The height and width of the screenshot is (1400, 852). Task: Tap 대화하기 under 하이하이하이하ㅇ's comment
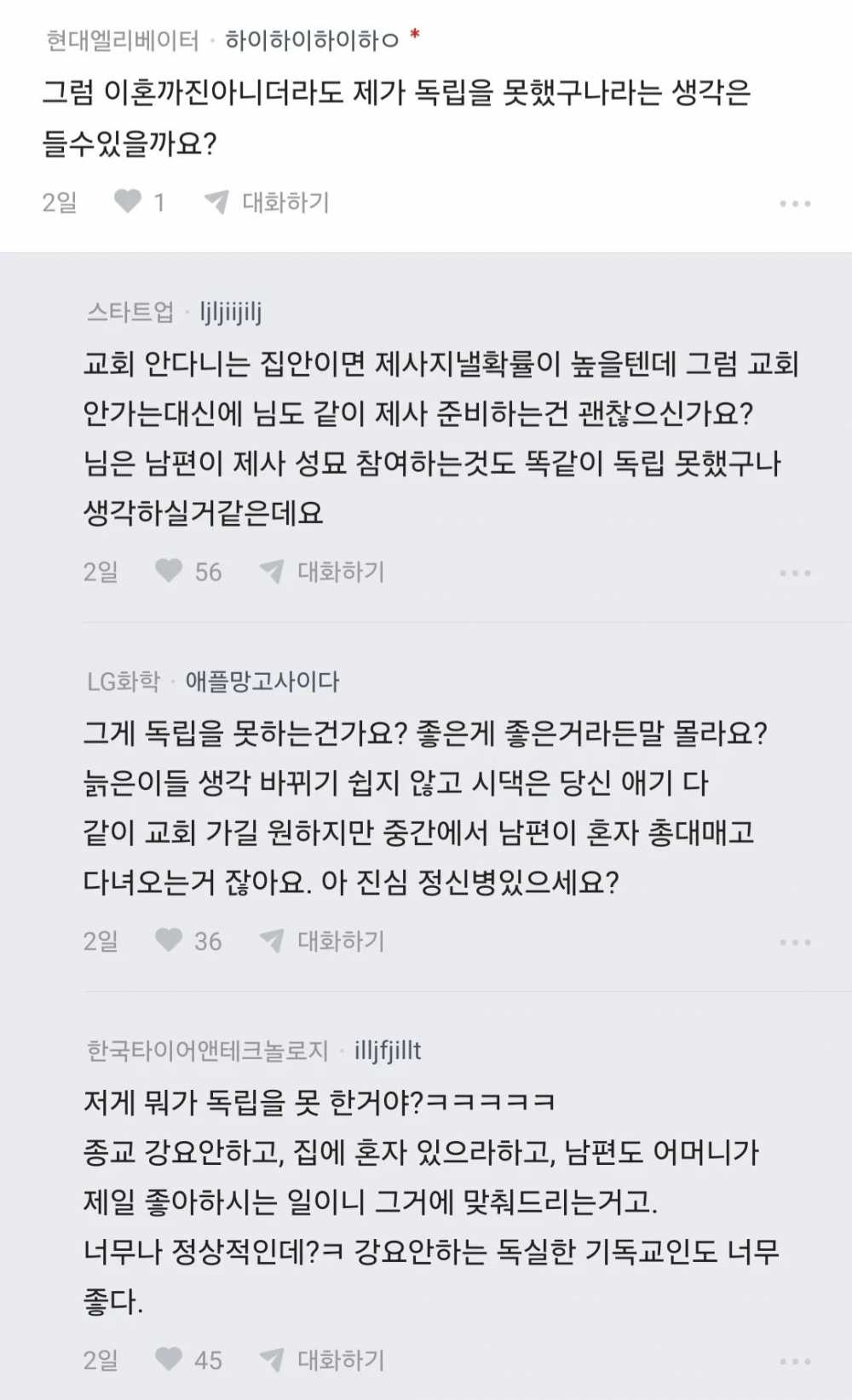267,202
